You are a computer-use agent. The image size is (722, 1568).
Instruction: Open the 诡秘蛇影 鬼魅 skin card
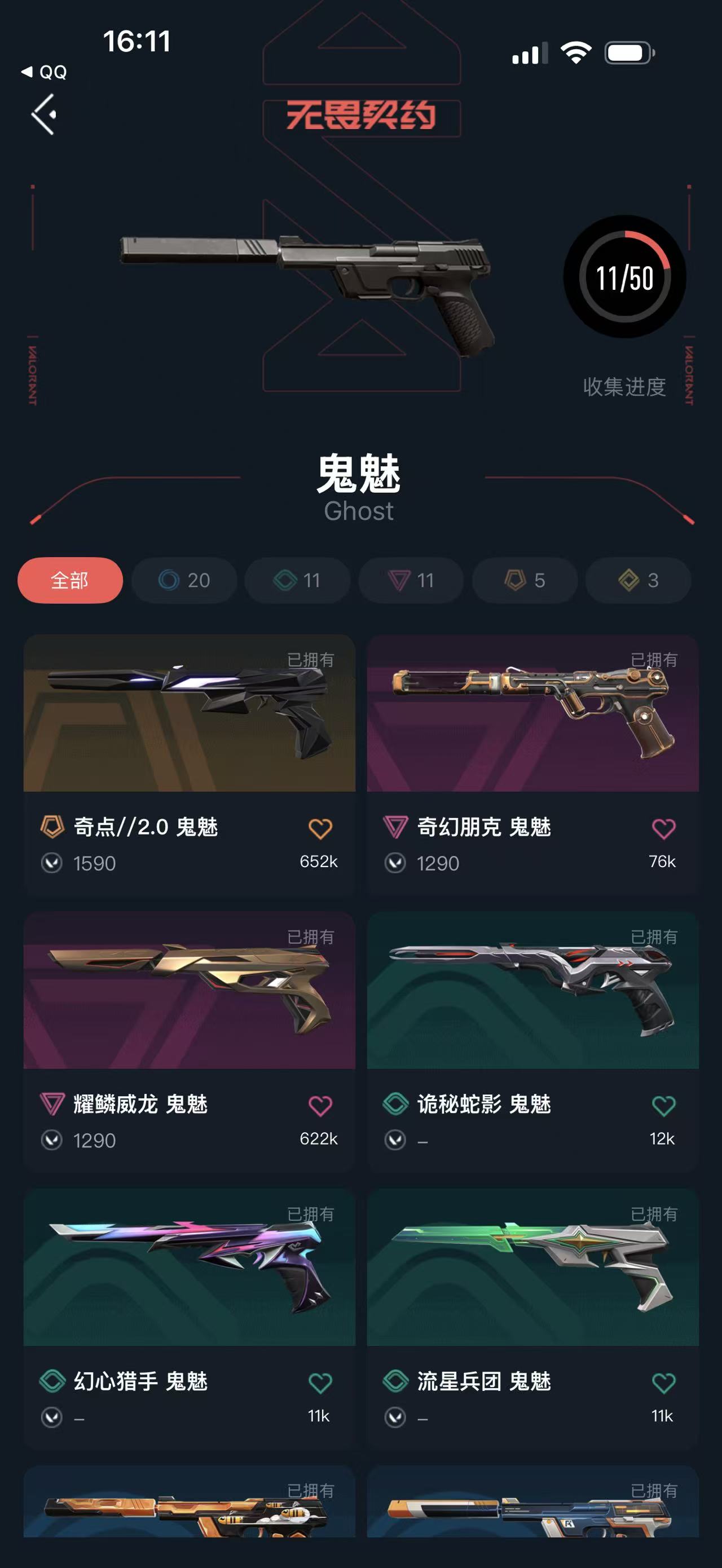click(532, 1041)
